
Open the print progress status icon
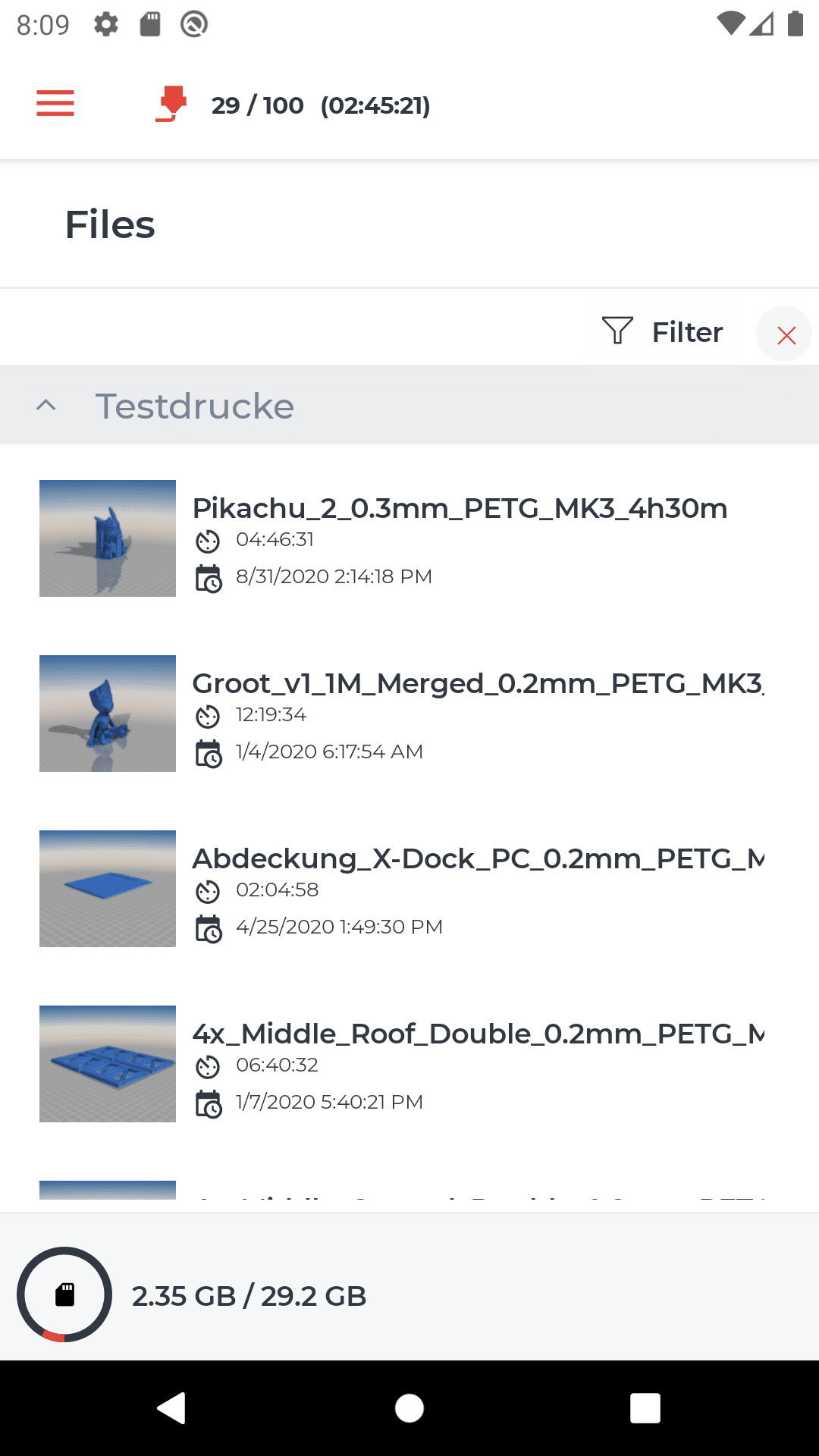pyautogui.click(x=172, y=104)
